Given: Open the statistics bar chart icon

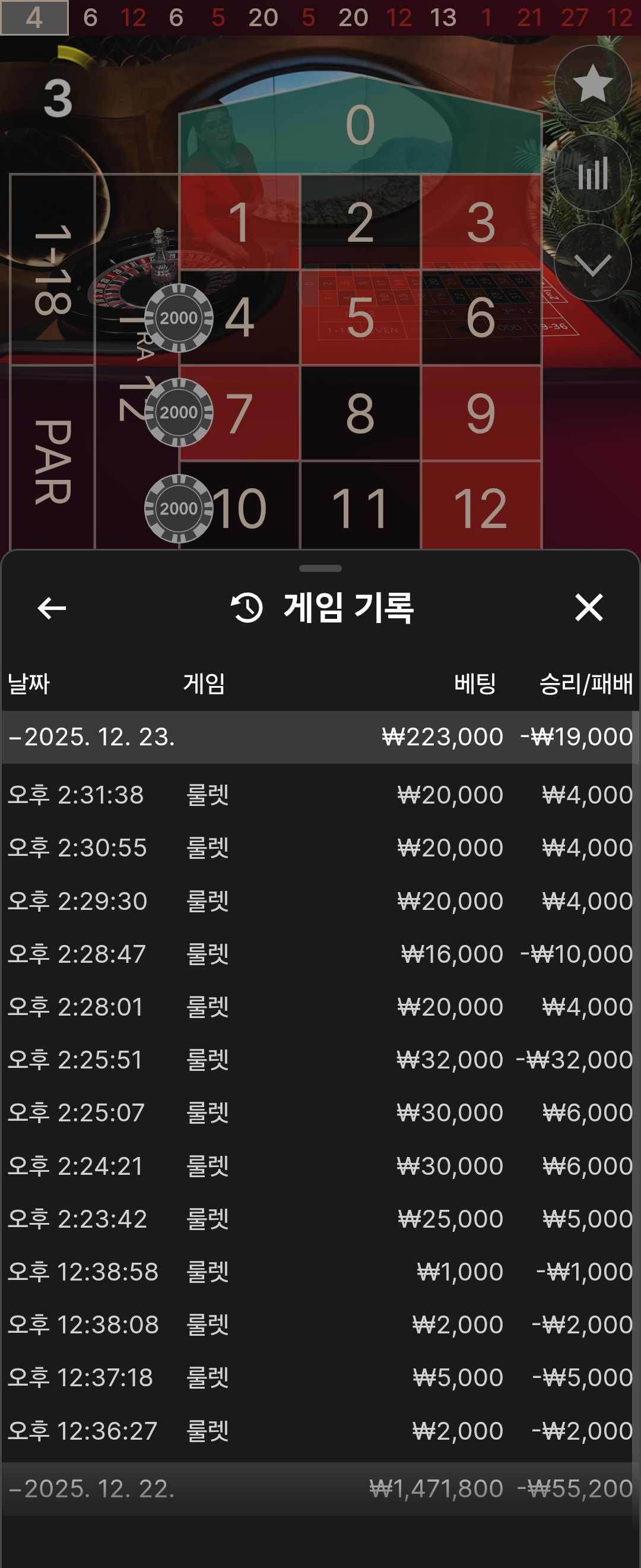Looking at the screenshot, I should coord(592,173).
